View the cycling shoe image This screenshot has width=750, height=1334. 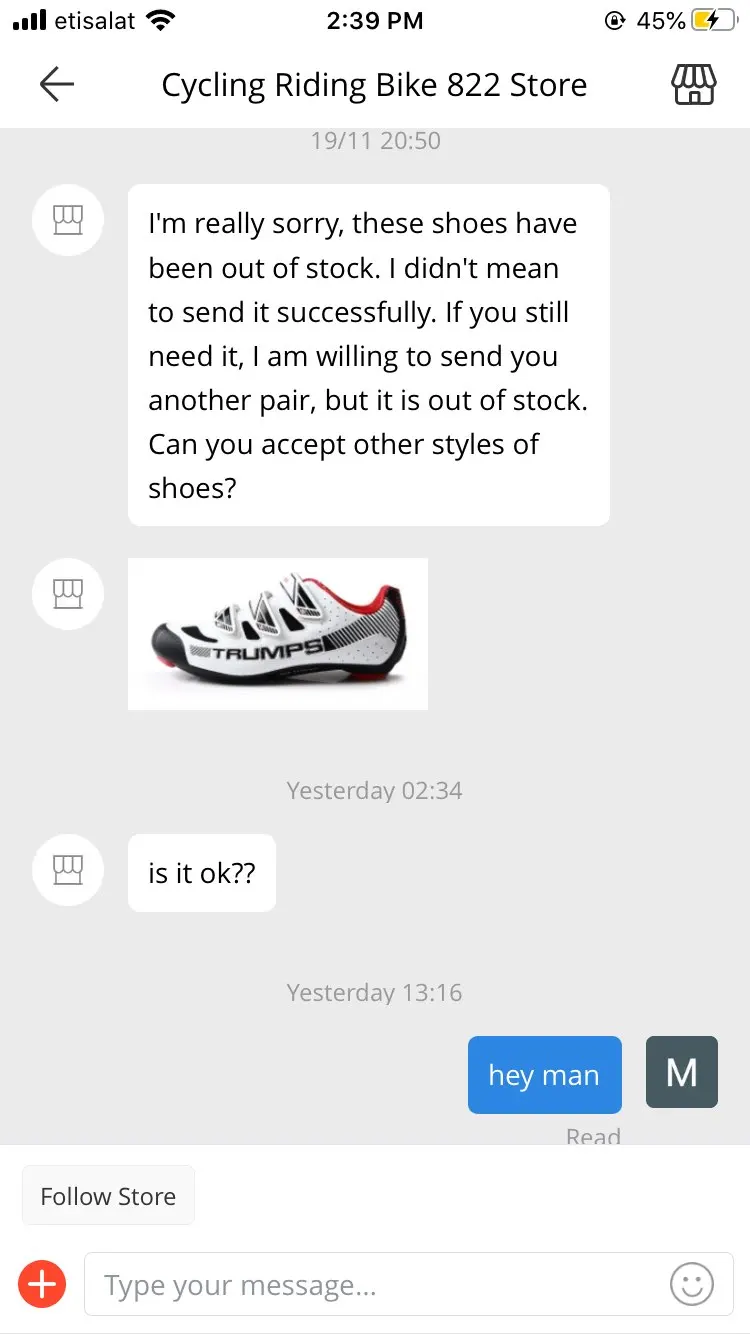coord(278,634)
